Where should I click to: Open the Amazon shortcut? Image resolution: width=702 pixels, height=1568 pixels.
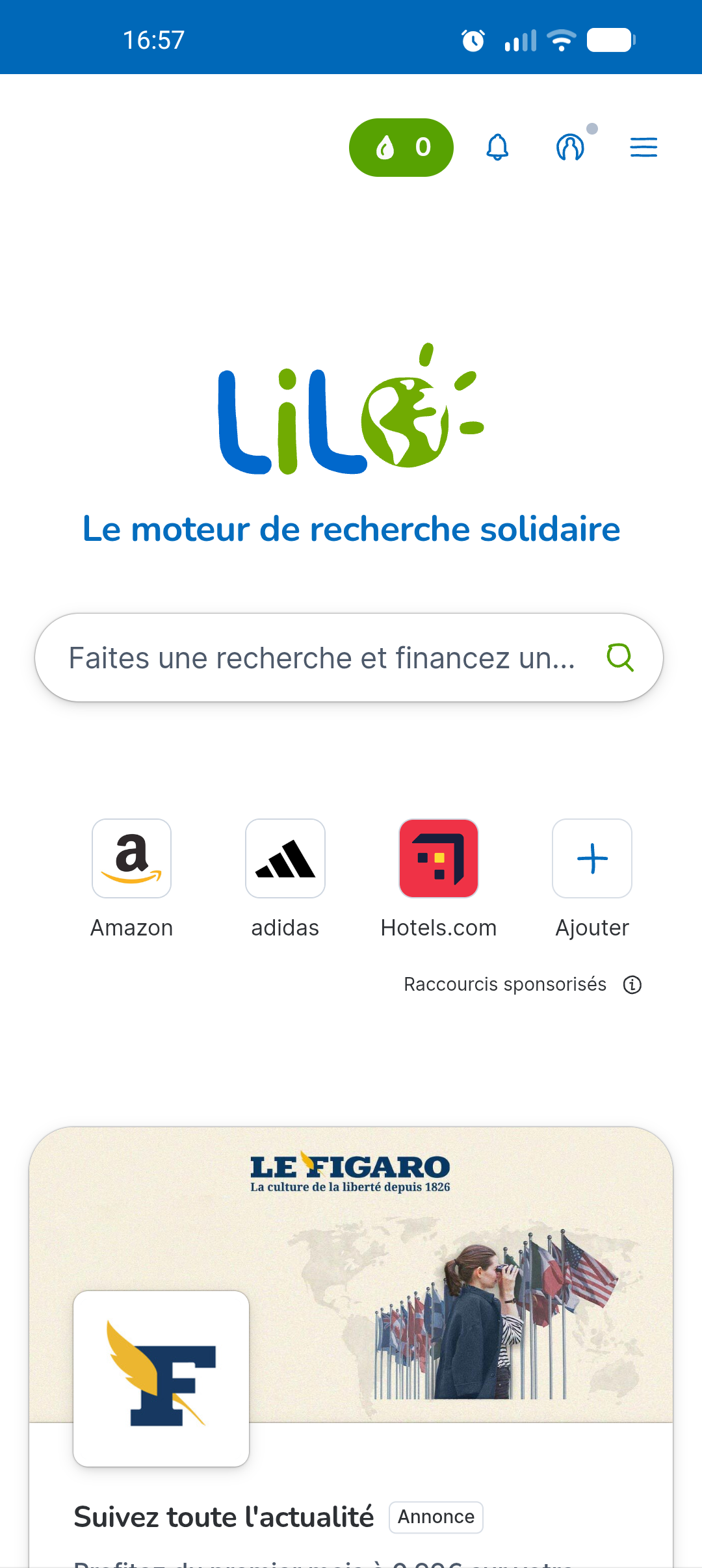point(132,859)
